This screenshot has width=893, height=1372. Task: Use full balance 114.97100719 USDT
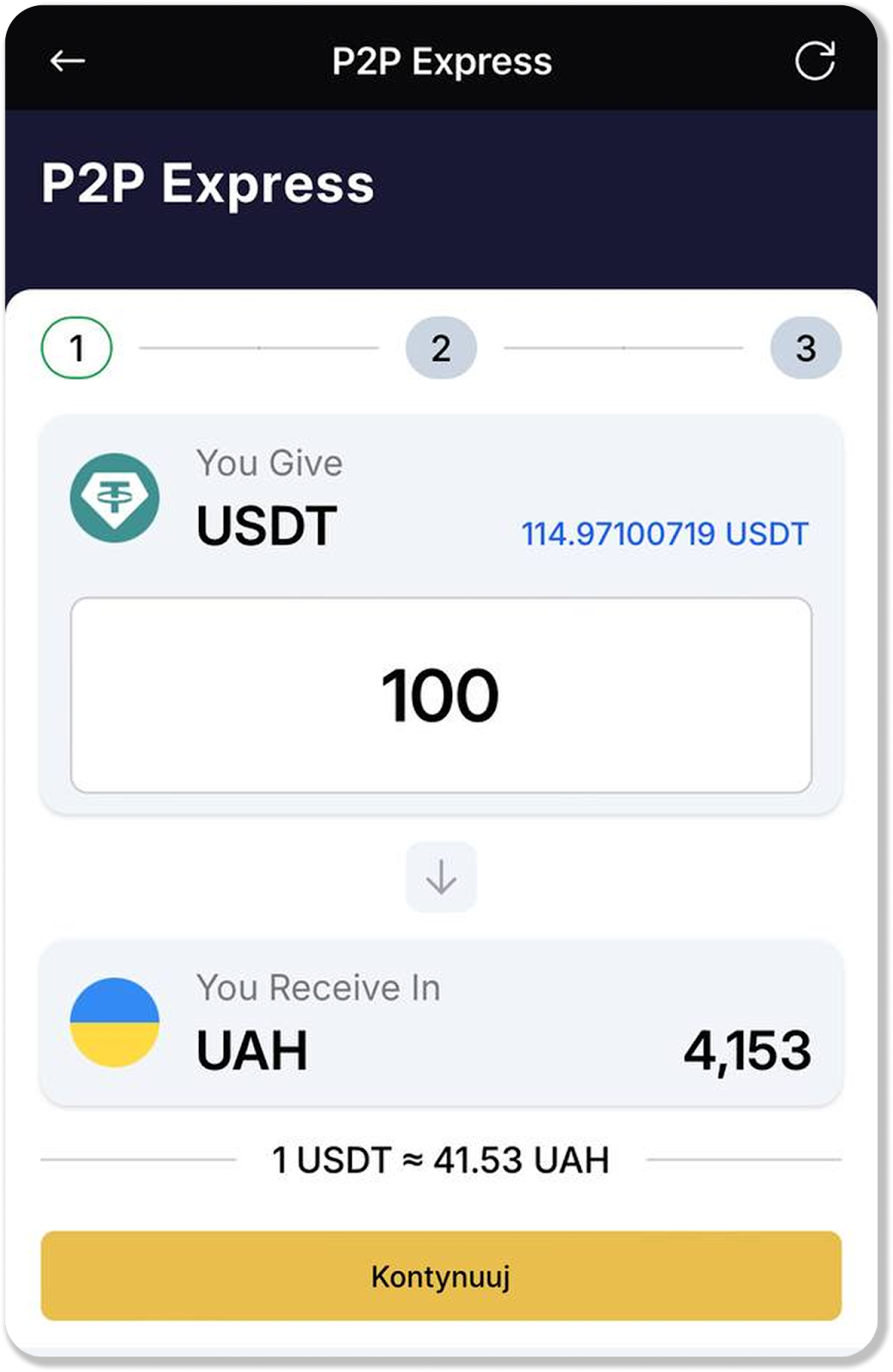pyautogui.click(x=665, y=533)
